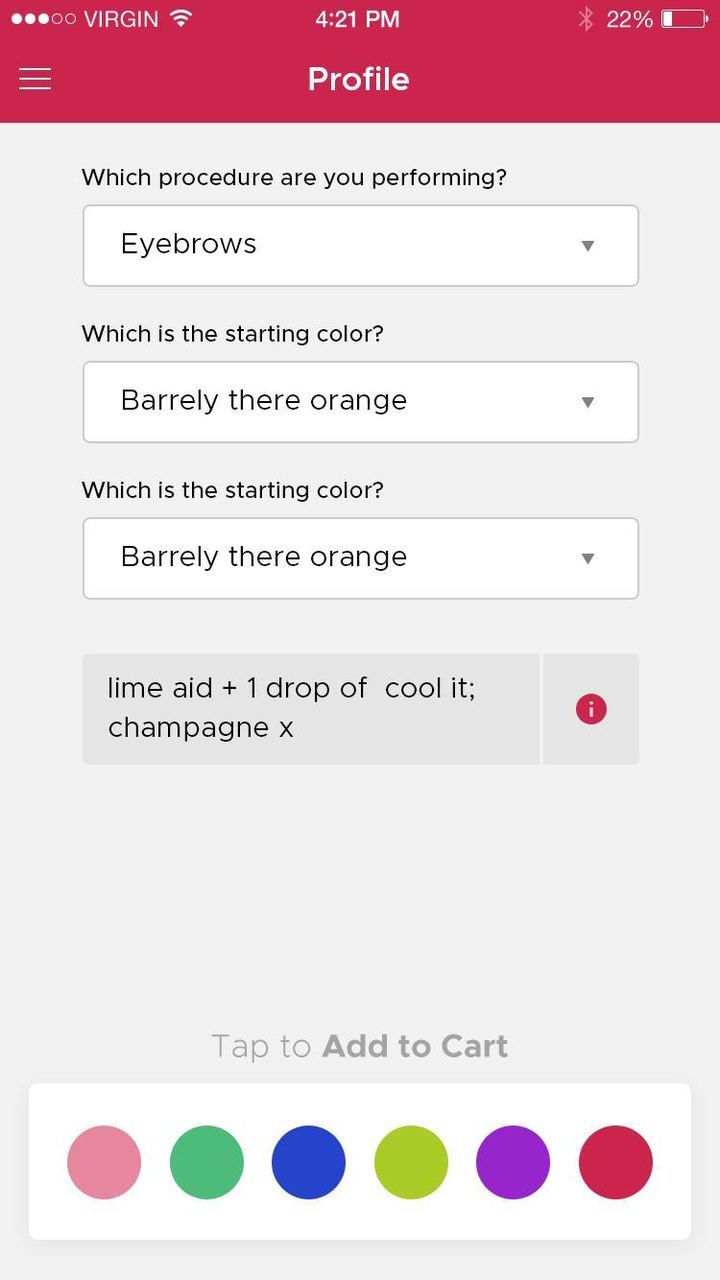Open the procedure dropdown showing Eyebrows
Viewport: 720px width, 1280px height.
tap(360, 245)
